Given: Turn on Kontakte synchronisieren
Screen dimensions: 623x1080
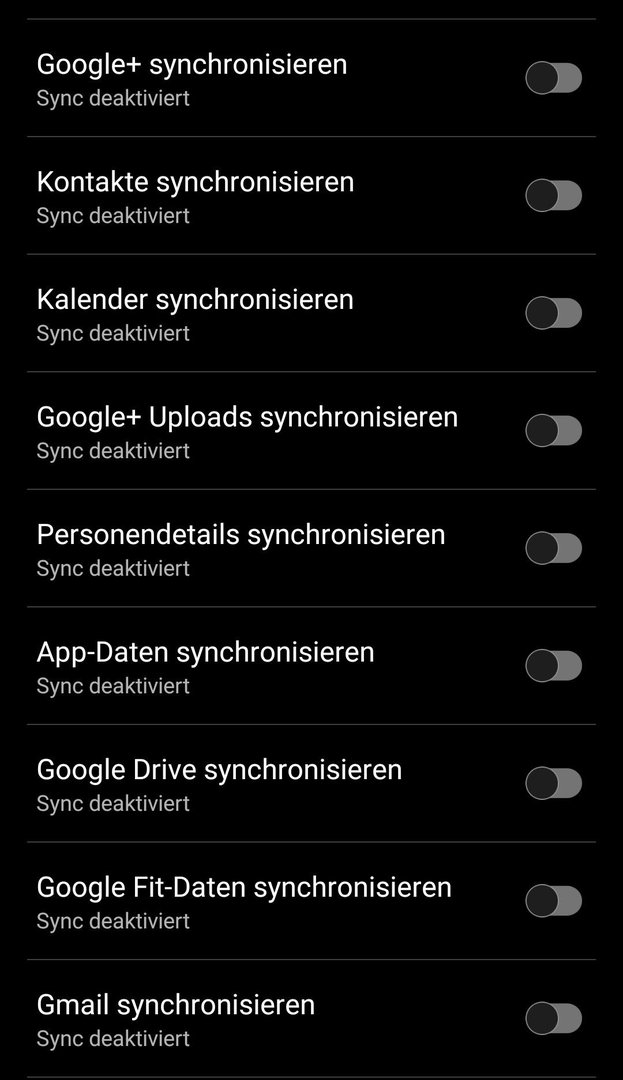Looking at the screenshot, I should [x=553, y=196].
